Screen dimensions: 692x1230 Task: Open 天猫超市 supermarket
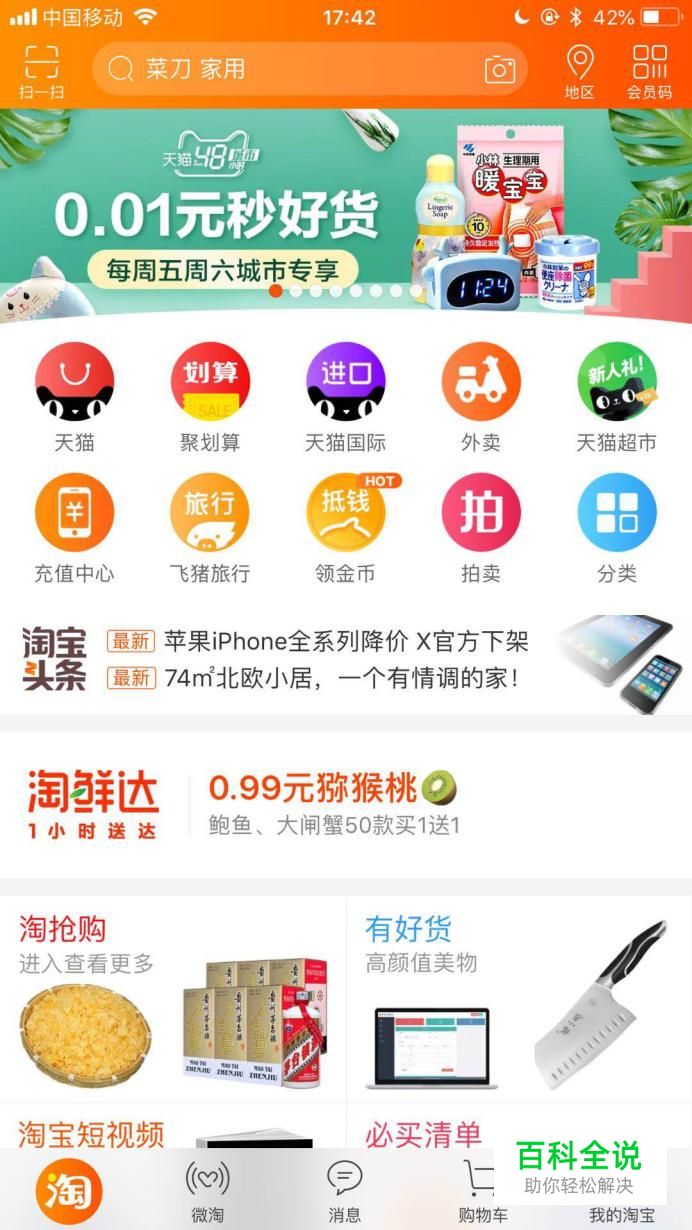616,396
